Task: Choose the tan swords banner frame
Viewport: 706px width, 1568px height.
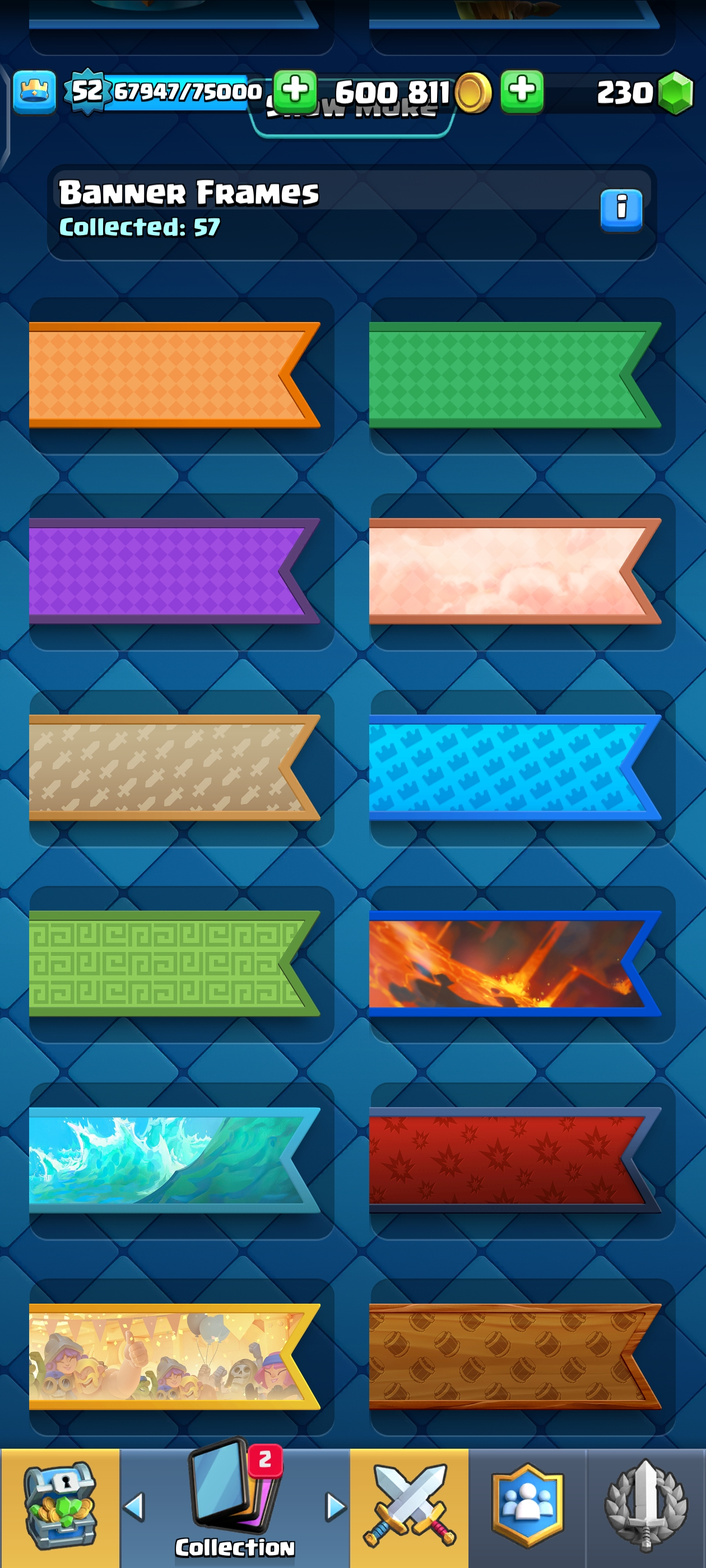Action: coord(174,767)
